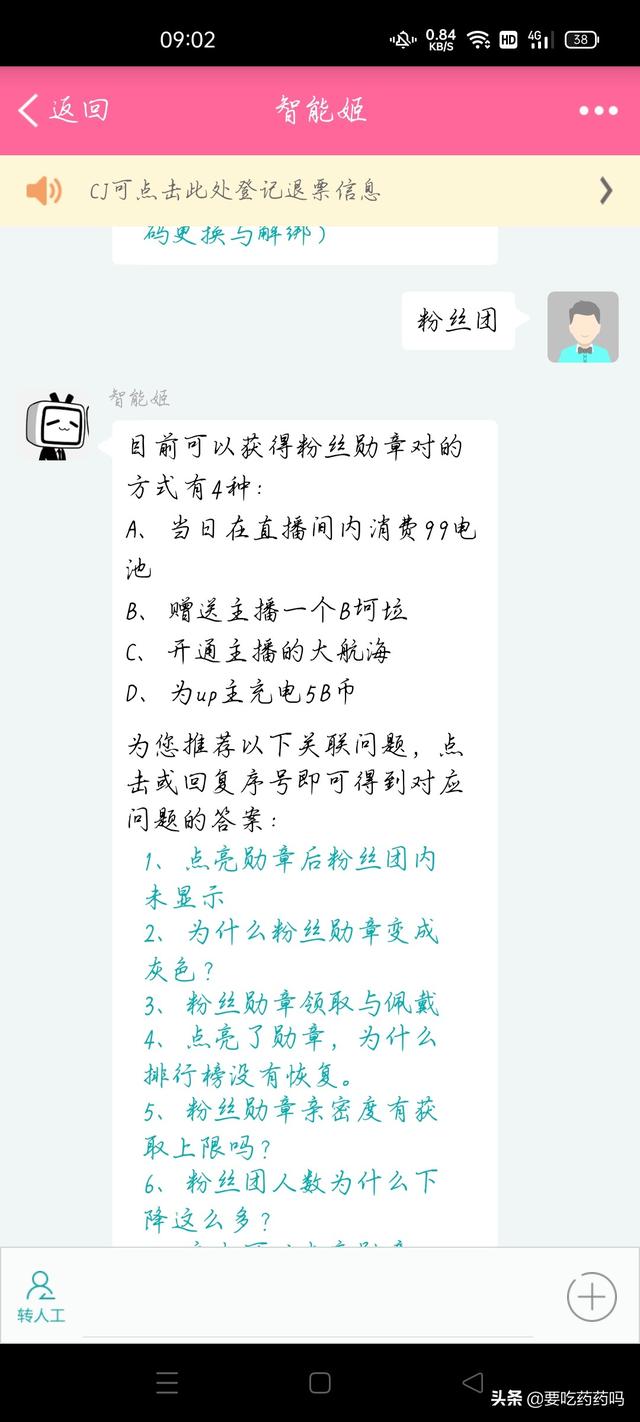
Task: Open the CJ refund registration notice banner
Action: [x=320, y=190]
